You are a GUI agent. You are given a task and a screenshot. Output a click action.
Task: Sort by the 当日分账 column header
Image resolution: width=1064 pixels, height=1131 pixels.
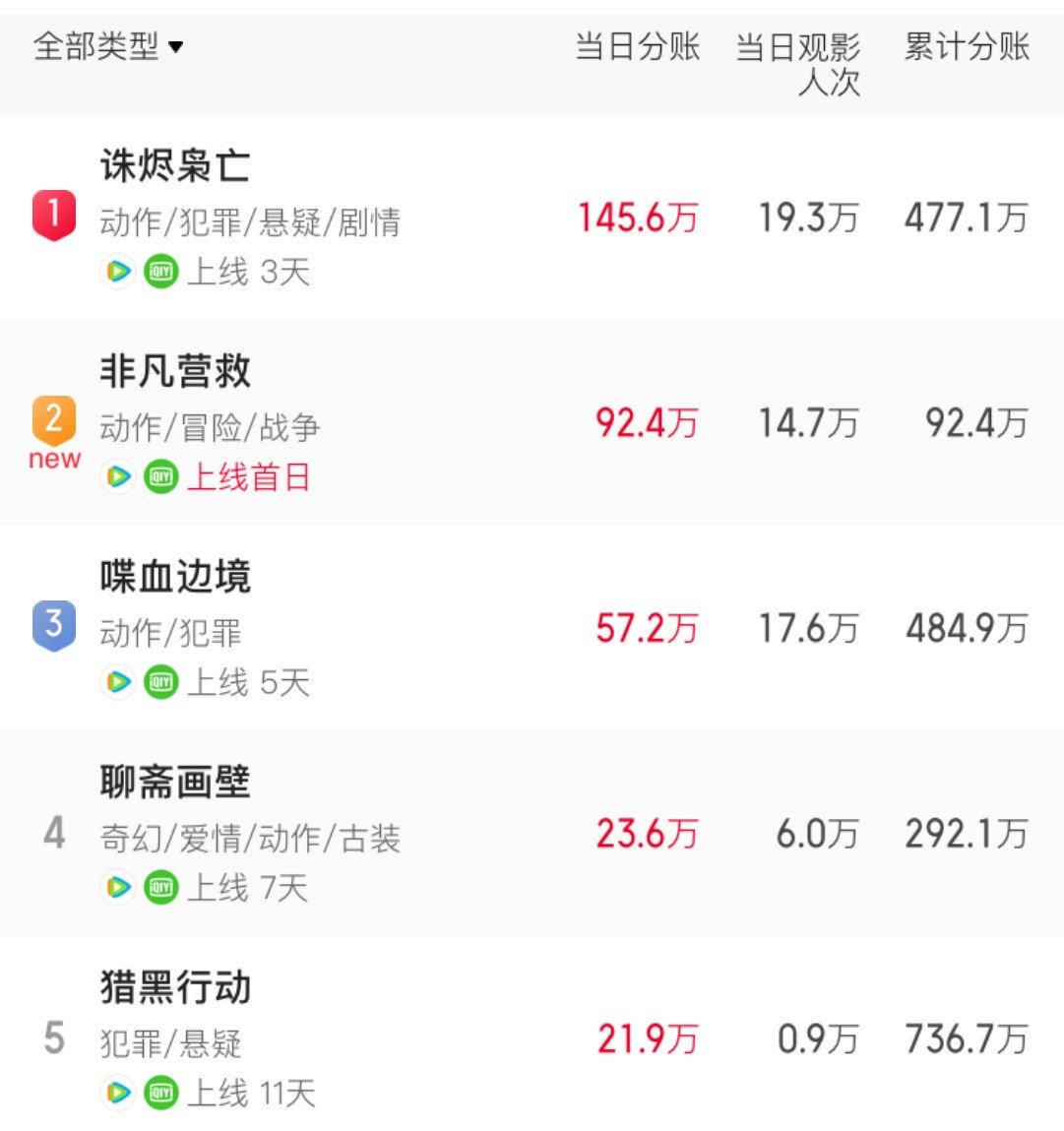coord(638,45)
